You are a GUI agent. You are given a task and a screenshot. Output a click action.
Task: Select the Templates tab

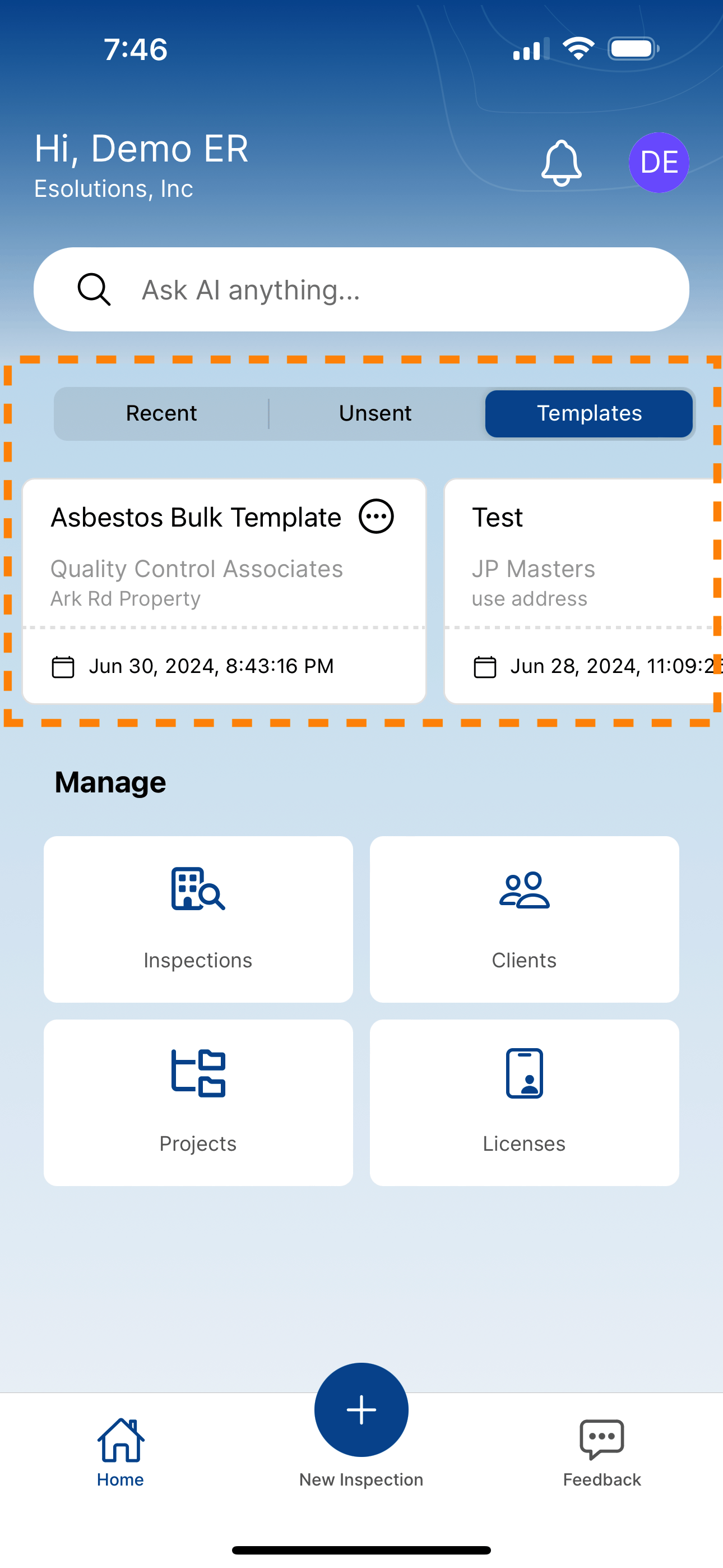coord(588,413)
